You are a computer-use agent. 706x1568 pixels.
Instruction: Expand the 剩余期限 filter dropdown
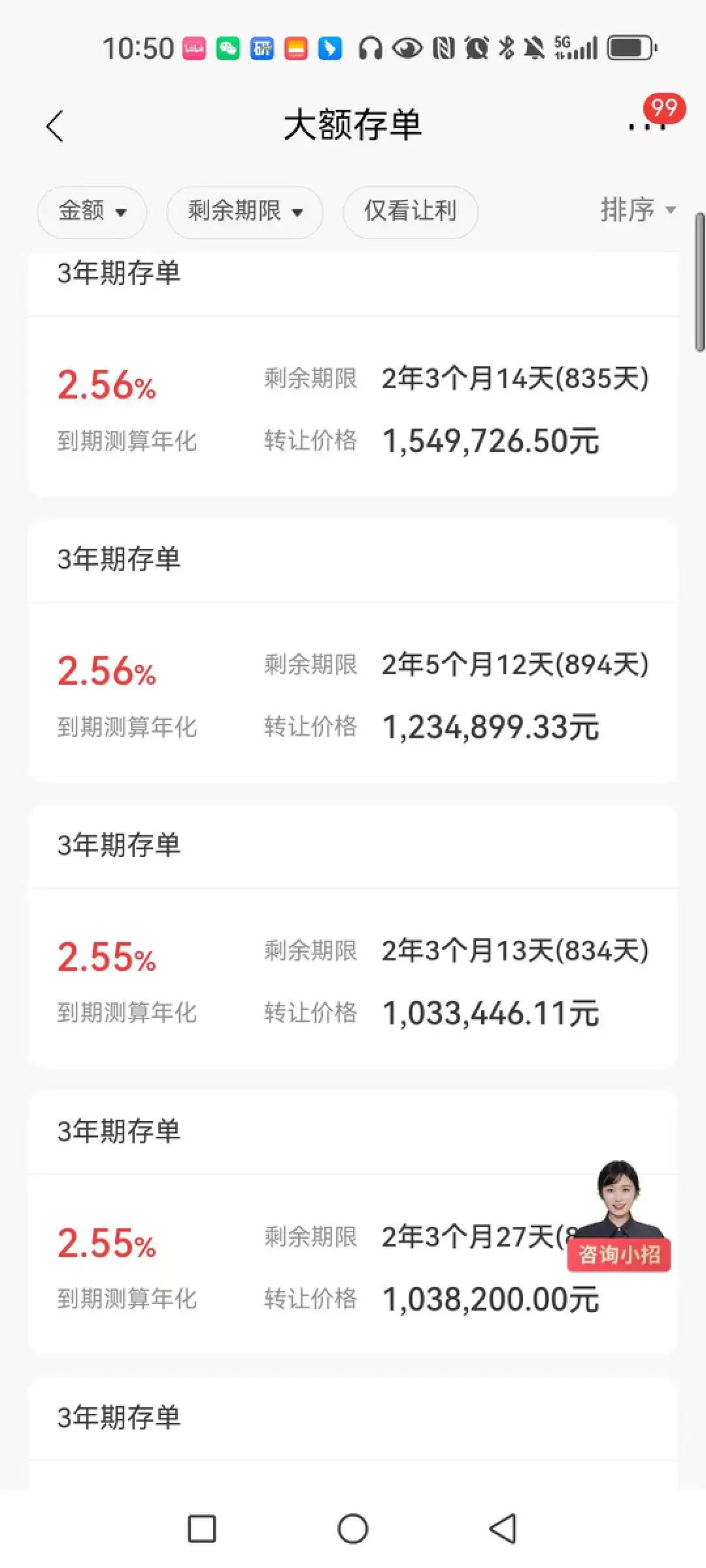point(244,211)
